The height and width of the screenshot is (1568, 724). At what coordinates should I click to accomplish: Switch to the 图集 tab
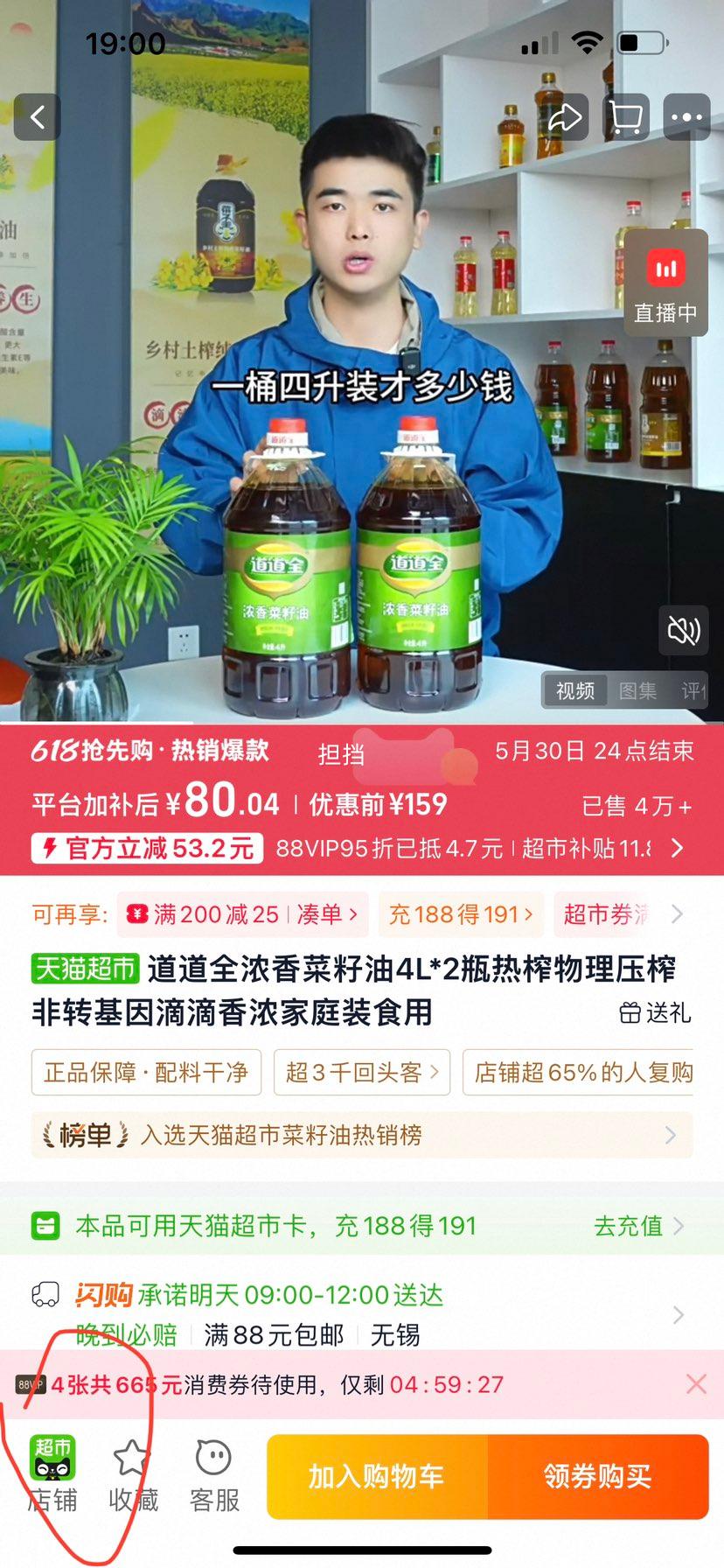pyautogui.click(x=637, y=691)
